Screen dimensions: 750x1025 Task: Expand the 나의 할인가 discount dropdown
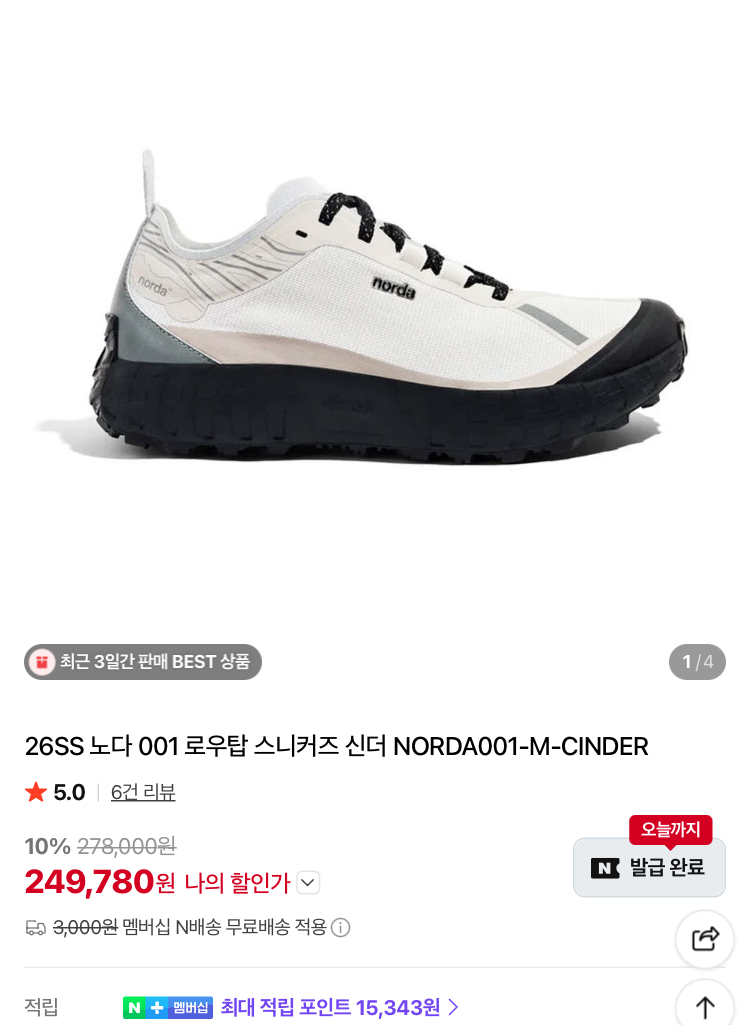[x=308, y=883]
